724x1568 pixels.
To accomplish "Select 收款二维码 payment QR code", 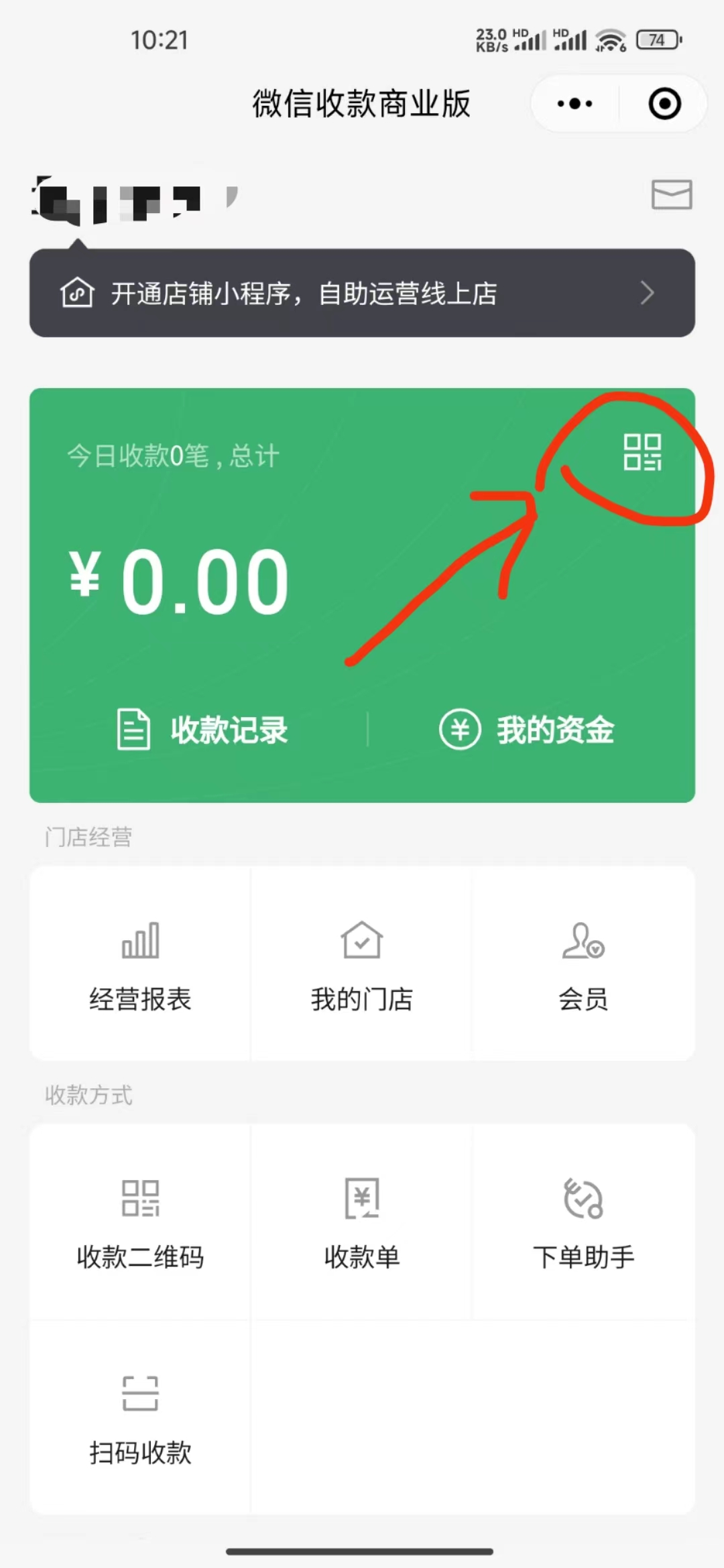I will [140, 1223].
